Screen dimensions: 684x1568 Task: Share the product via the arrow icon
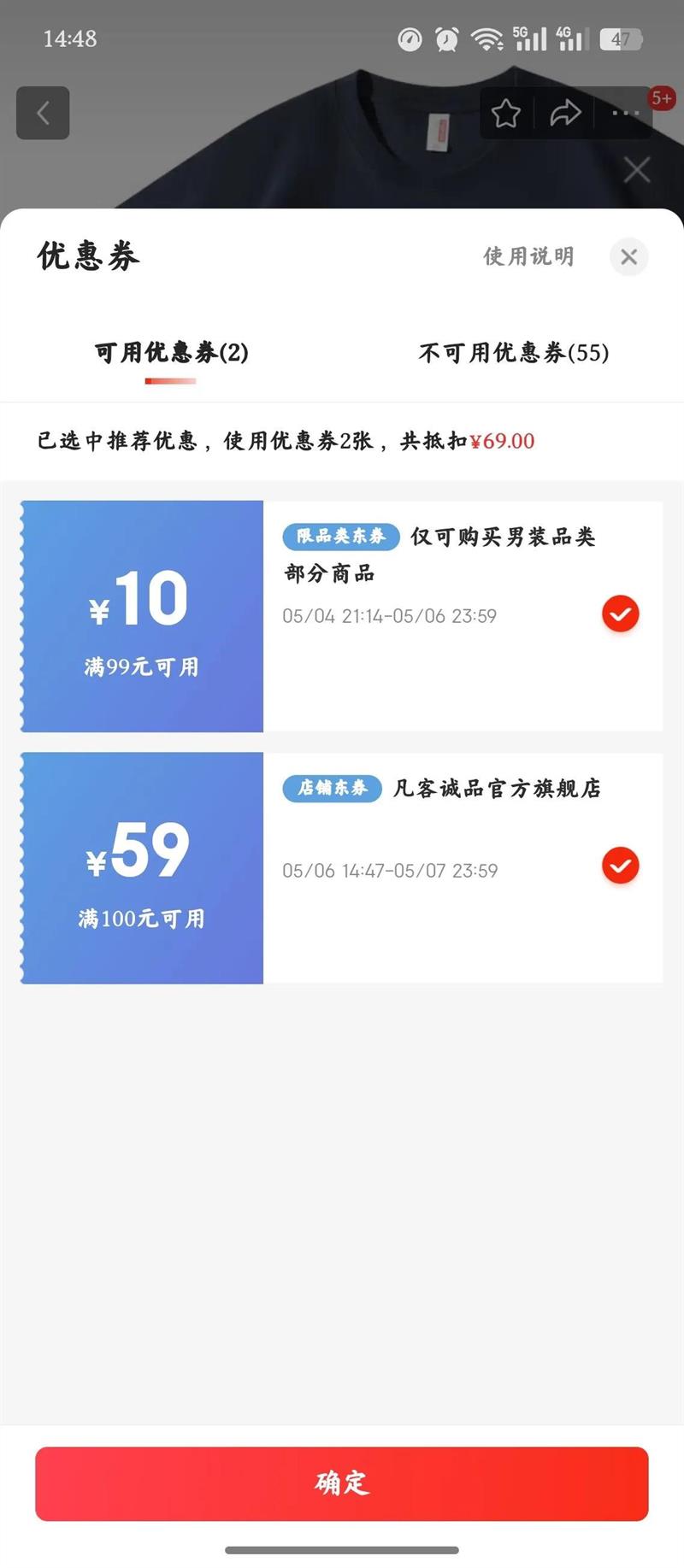click(565, 113)
